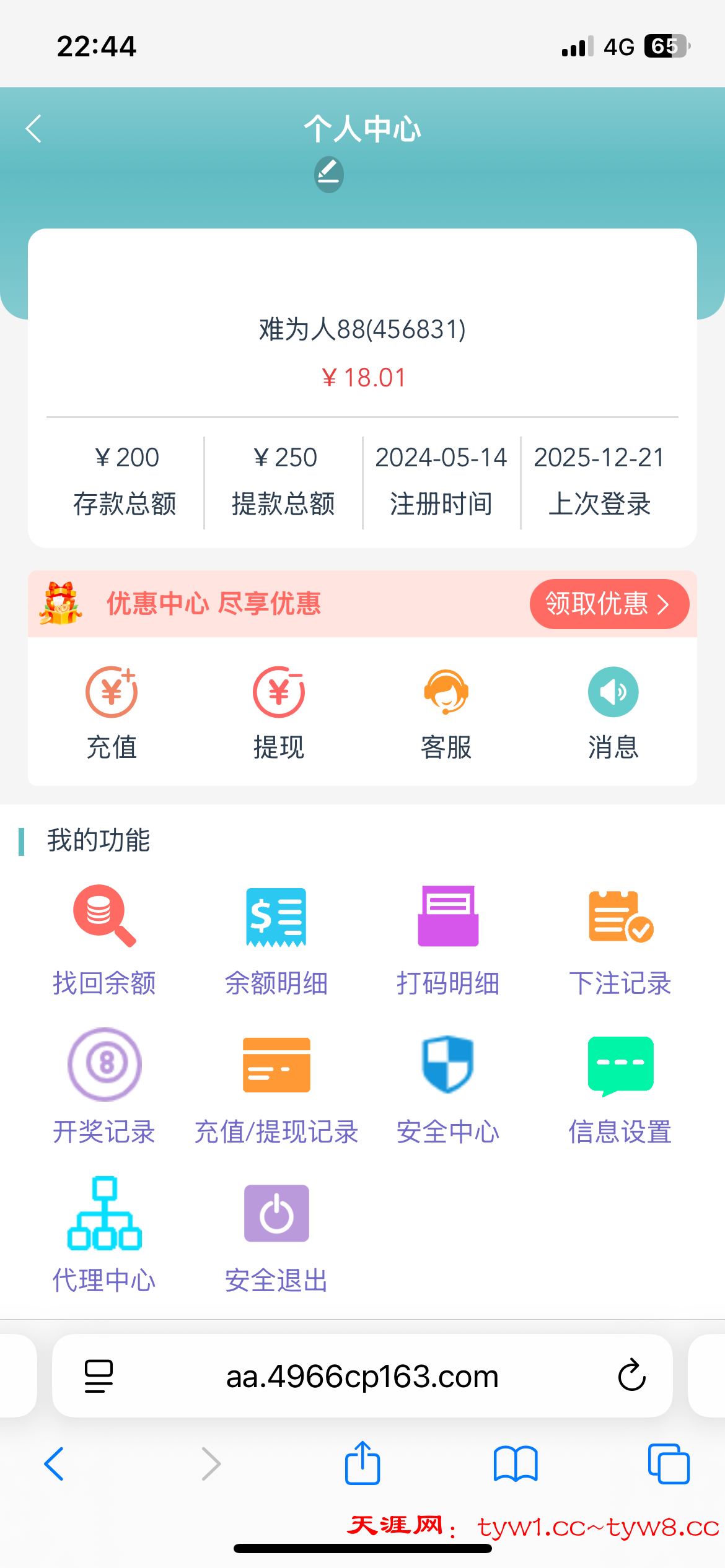Image resolution: width=725 pixels, height=1568 pixels.
Task: Tap the address bar aa.4966cp163.com
Action: tap(362, 1377)
